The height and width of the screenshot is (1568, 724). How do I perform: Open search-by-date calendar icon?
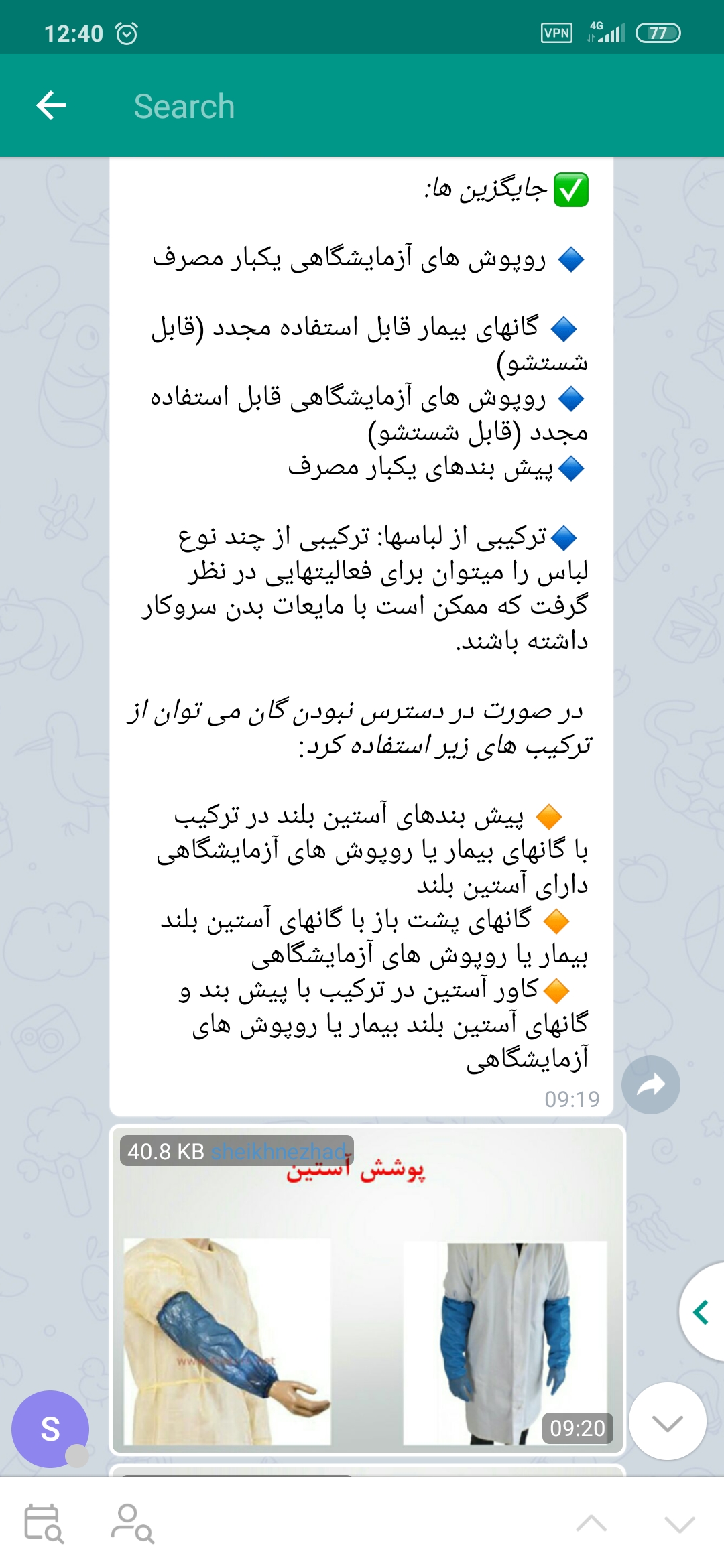(44, 1524)
